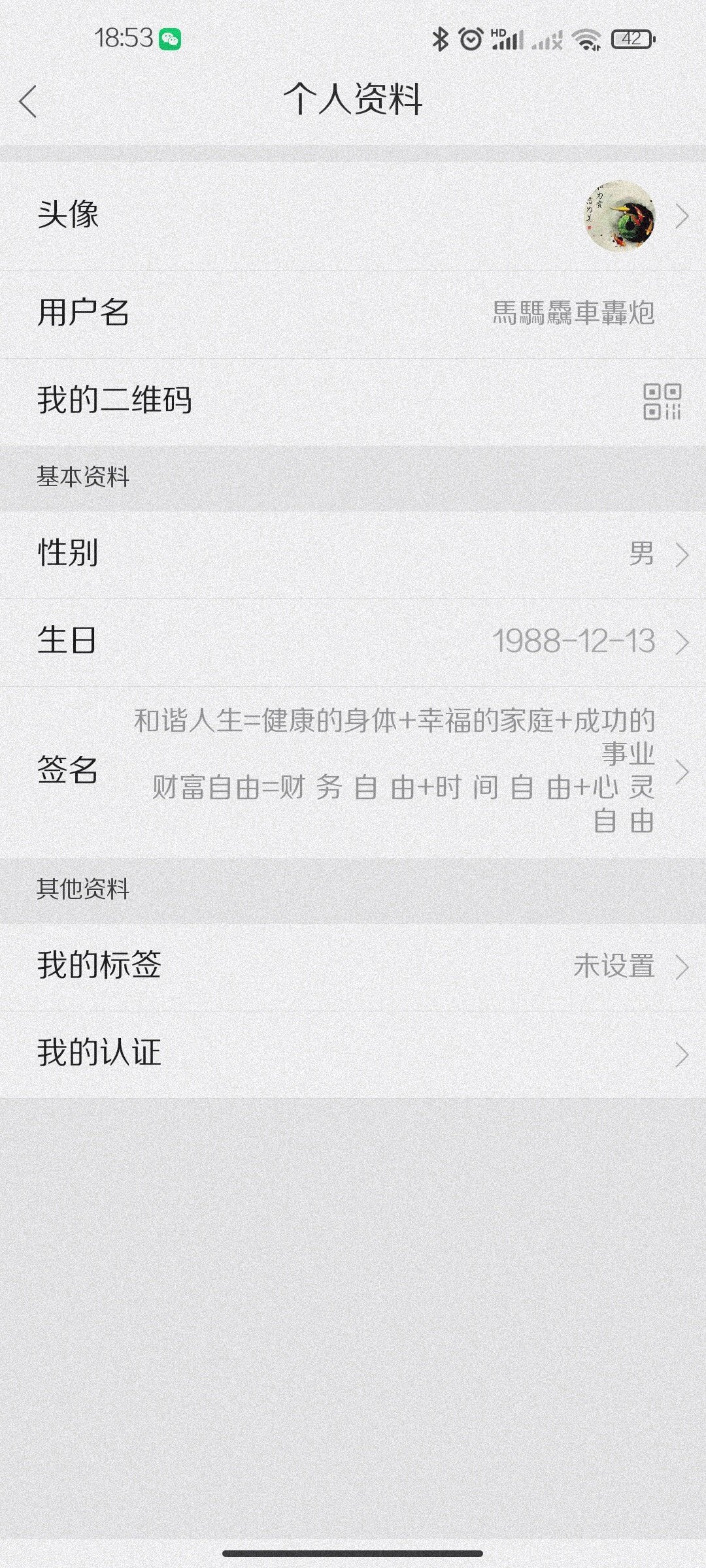
Task: Open 我的标签 tags setting
Action: 353,966
